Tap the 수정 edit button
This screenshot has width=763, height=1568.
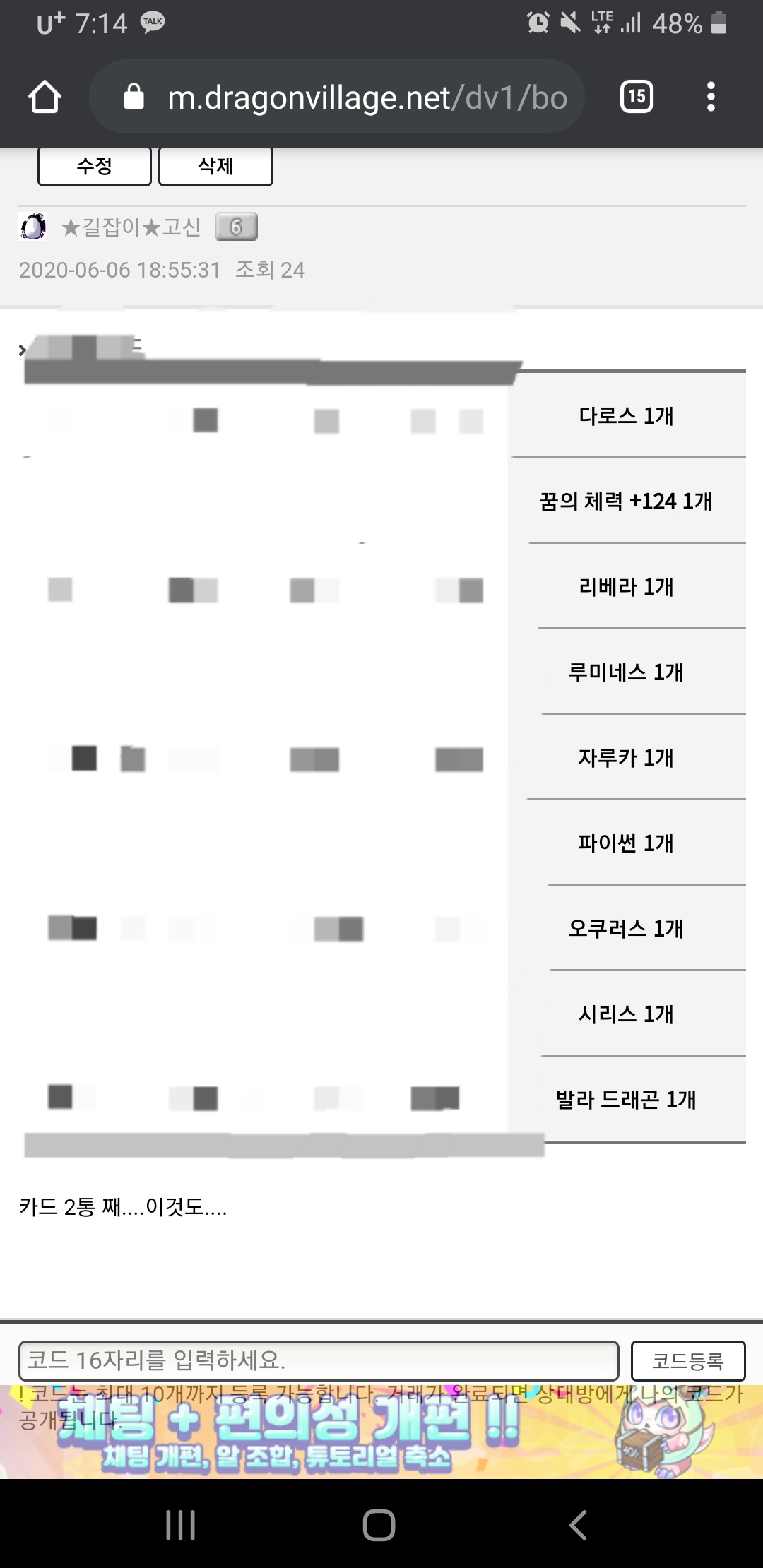[95, 167]
